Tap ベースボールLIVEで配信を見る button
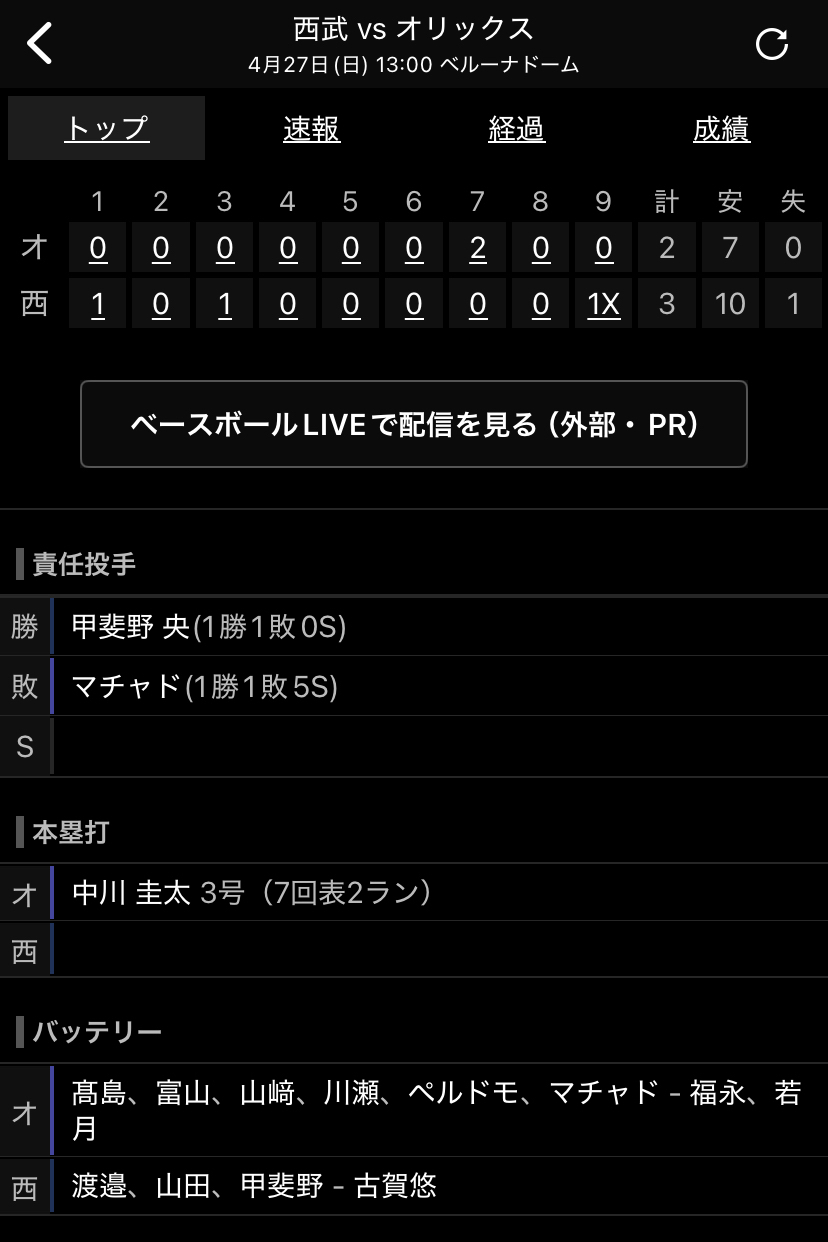 pyautogui.click(x=414, y=424)
